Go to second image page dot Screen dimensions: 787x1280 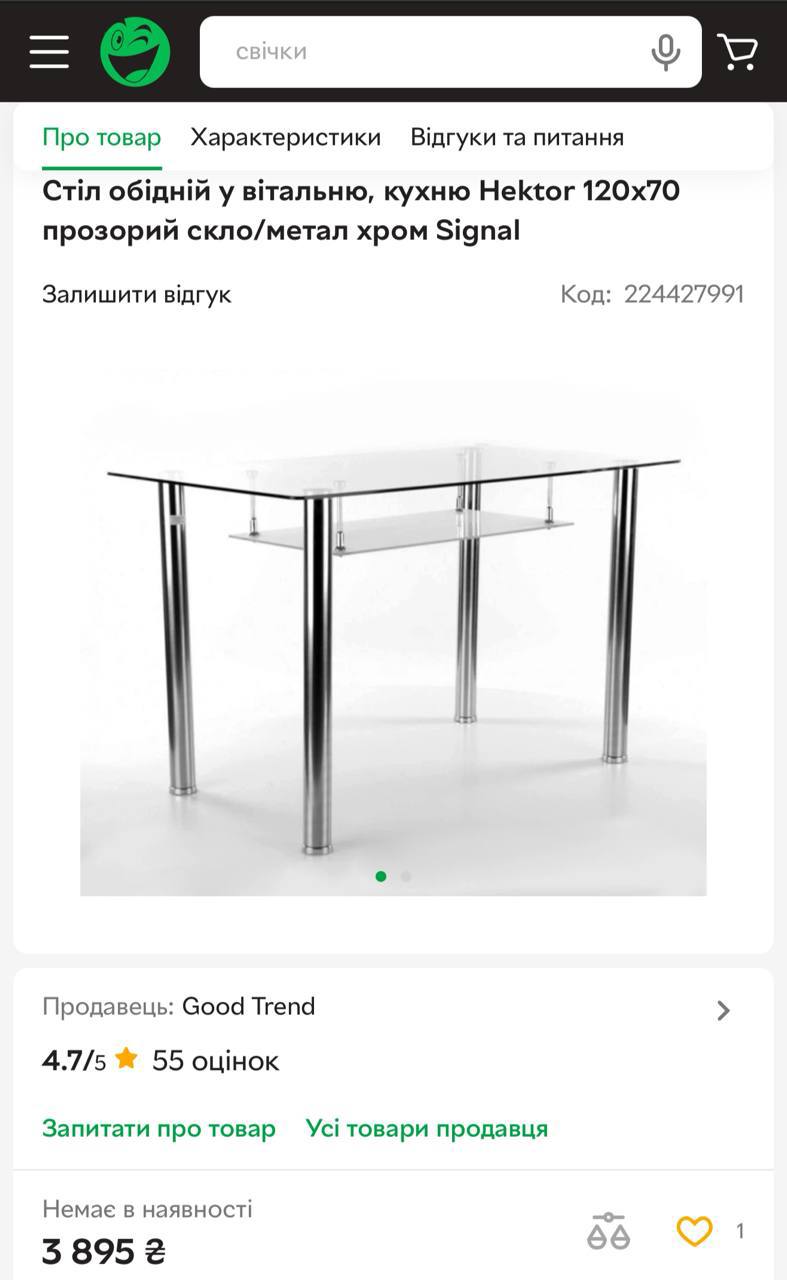[x=406, y=876]
